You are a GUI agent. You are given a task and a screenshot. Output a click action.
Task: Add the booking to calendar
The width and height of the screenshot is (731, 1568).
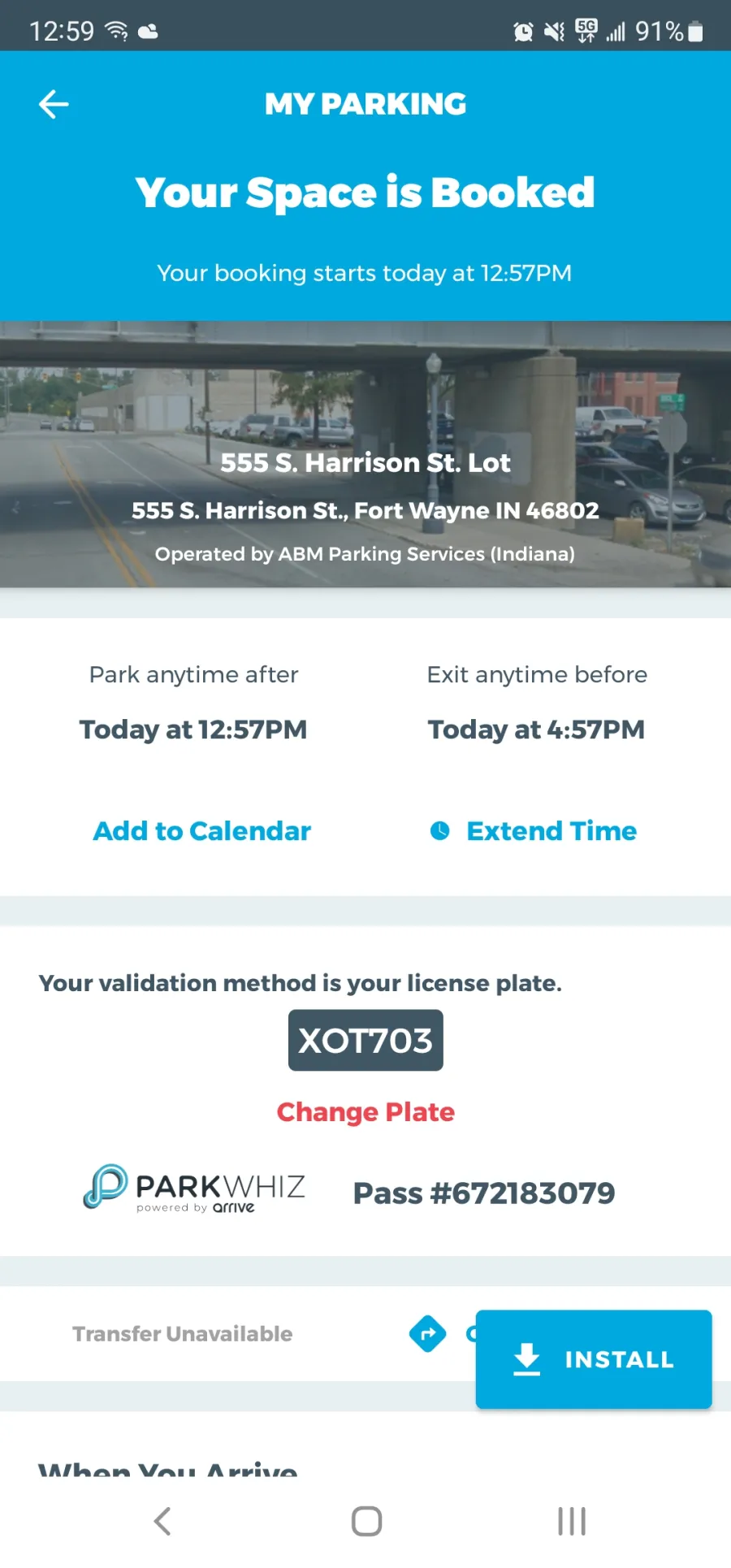(x=202, y=830)
